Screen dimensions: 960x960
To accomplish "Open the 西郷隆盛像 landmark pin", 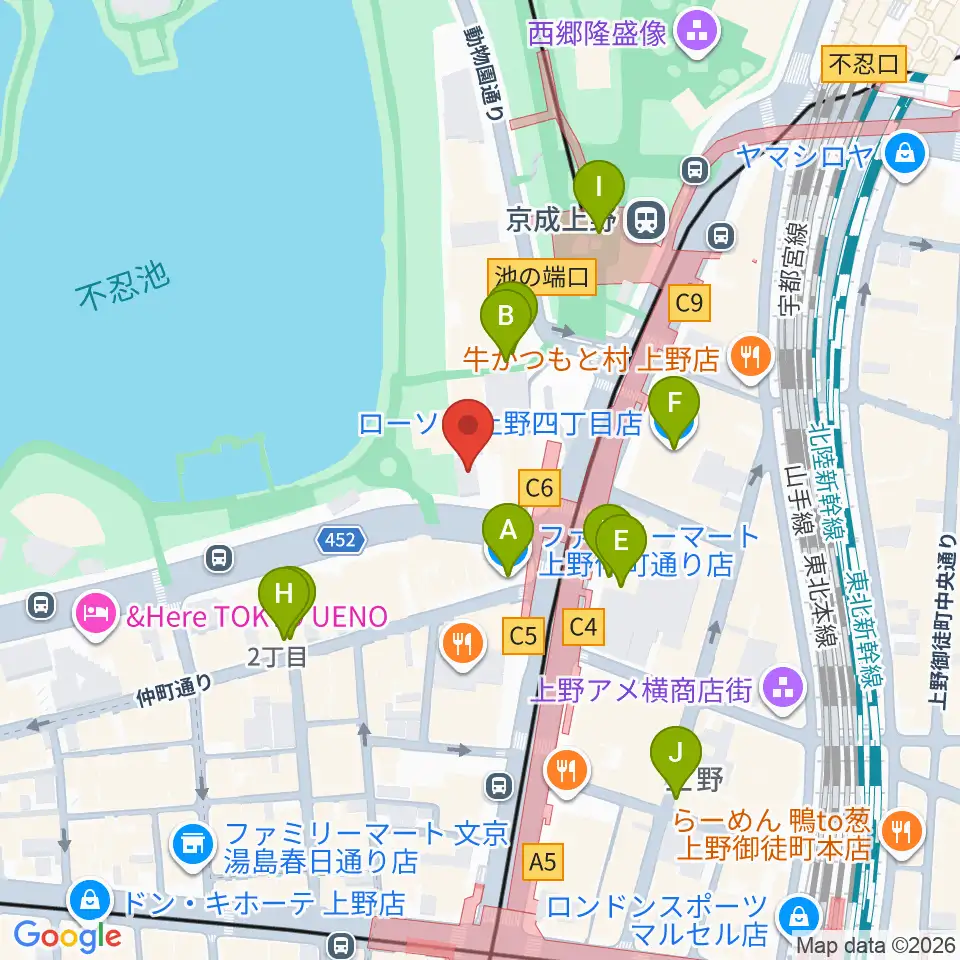I will pos(700,36).
